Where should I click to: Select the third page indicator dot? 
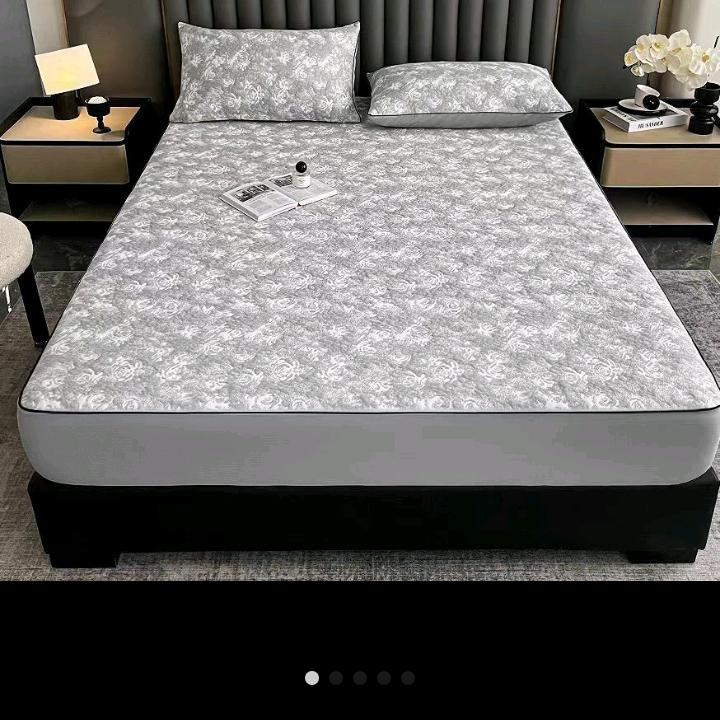pyautogui.click(x=360, y=678)
